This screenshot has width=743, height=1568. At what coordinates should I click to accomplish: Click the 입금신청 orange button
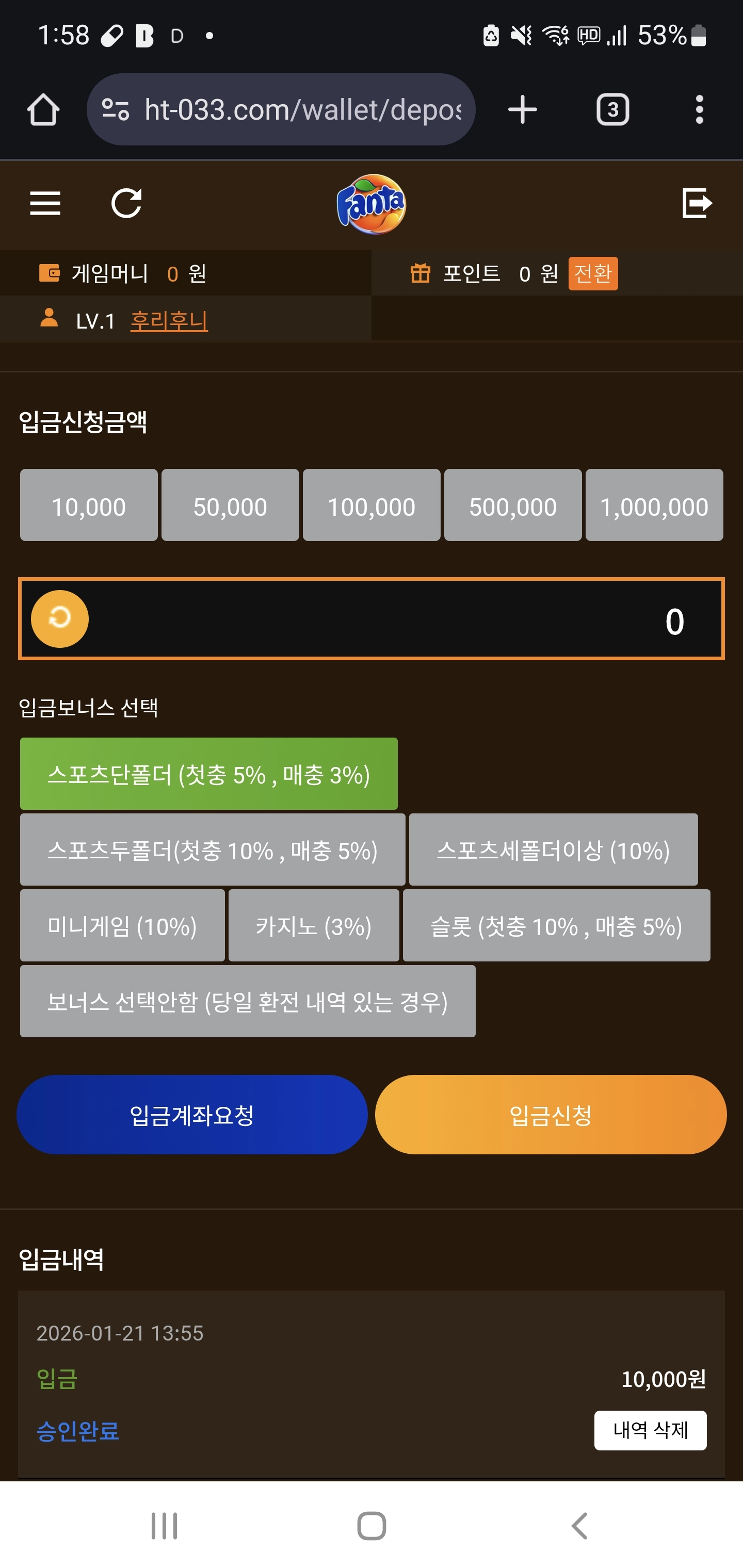pyautogui.click(x=550, y=1115)
